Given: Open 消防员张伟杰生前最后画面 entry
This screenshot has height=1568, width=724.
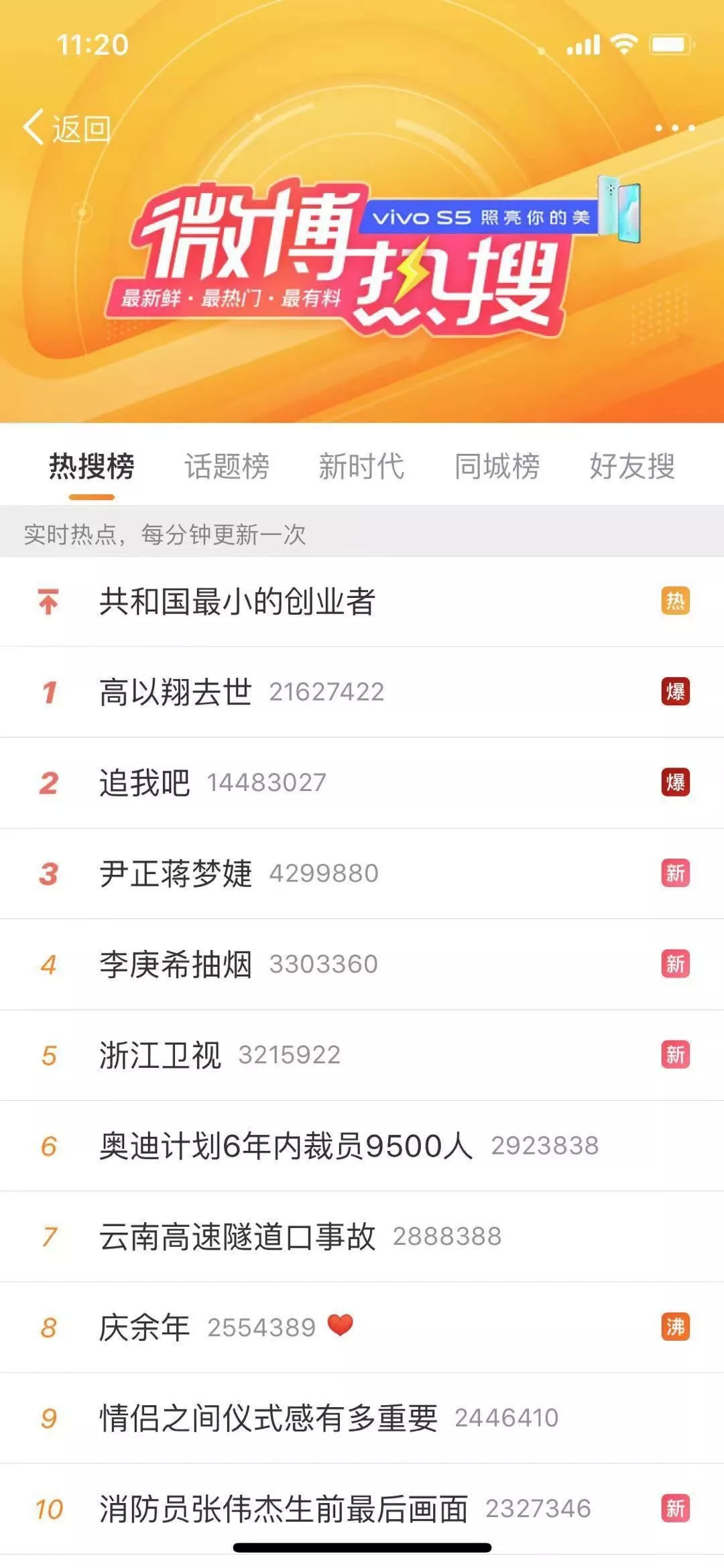Looking at the screenshot, I should [x=284, y=1509].
